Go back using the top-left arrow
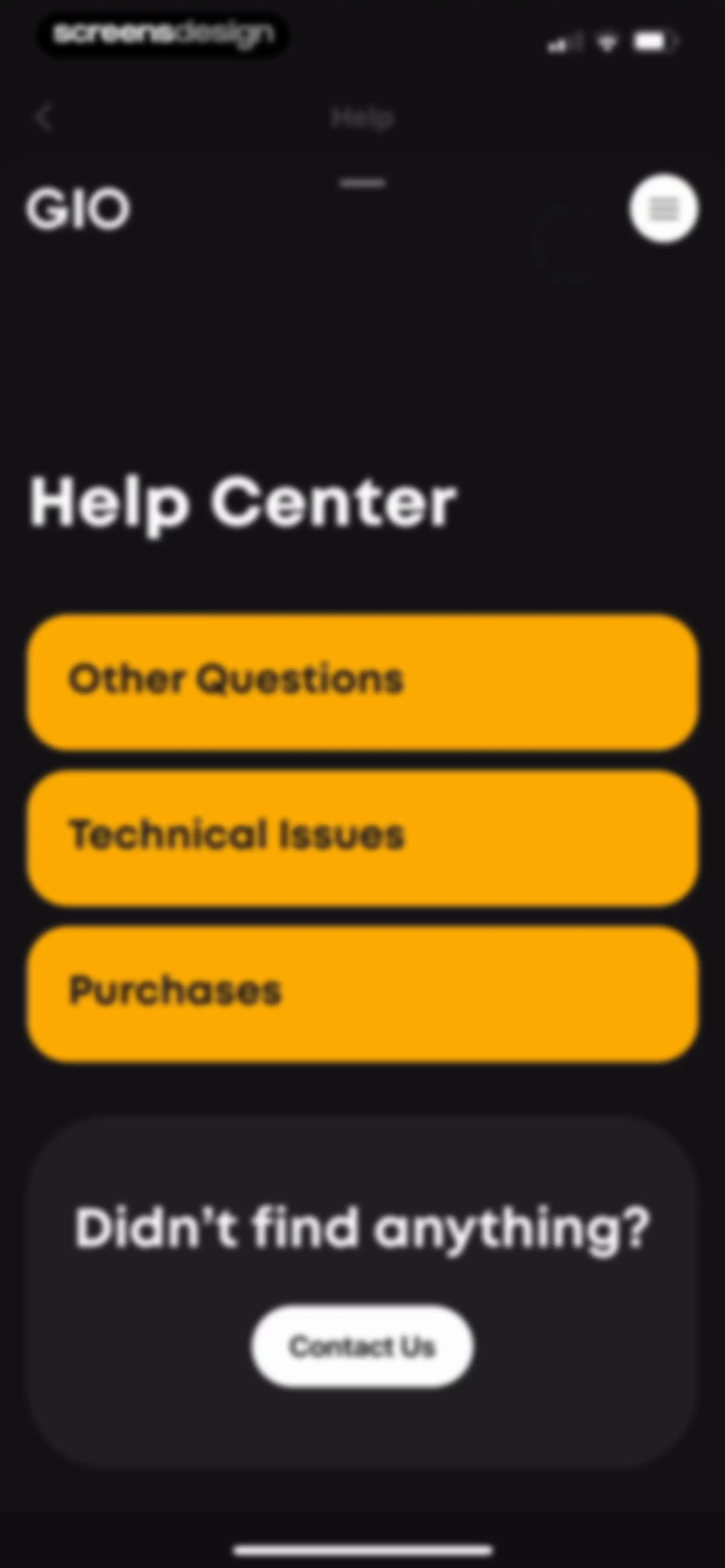 click(x=44, y=118)
